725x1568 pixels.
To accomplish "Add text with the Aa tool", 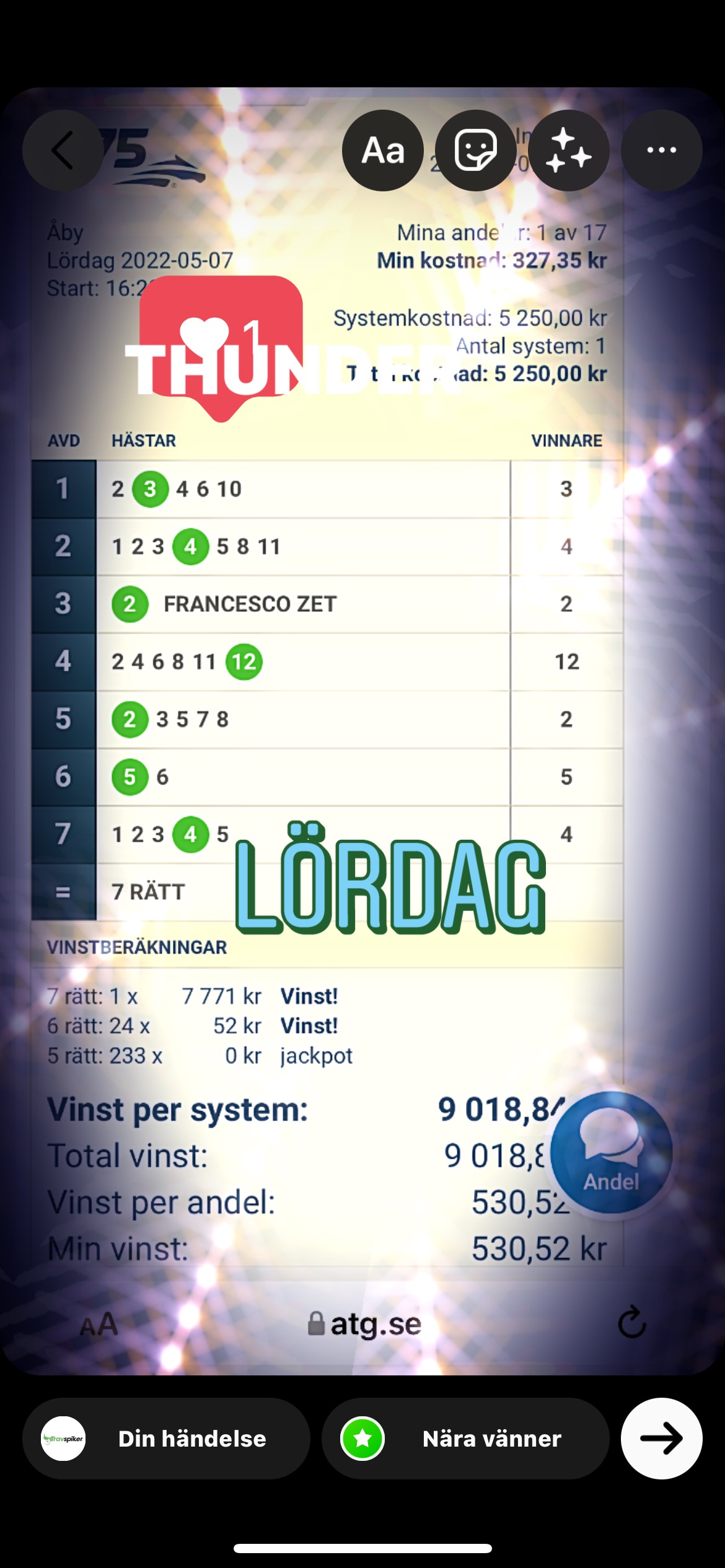I will click(383, 150).
